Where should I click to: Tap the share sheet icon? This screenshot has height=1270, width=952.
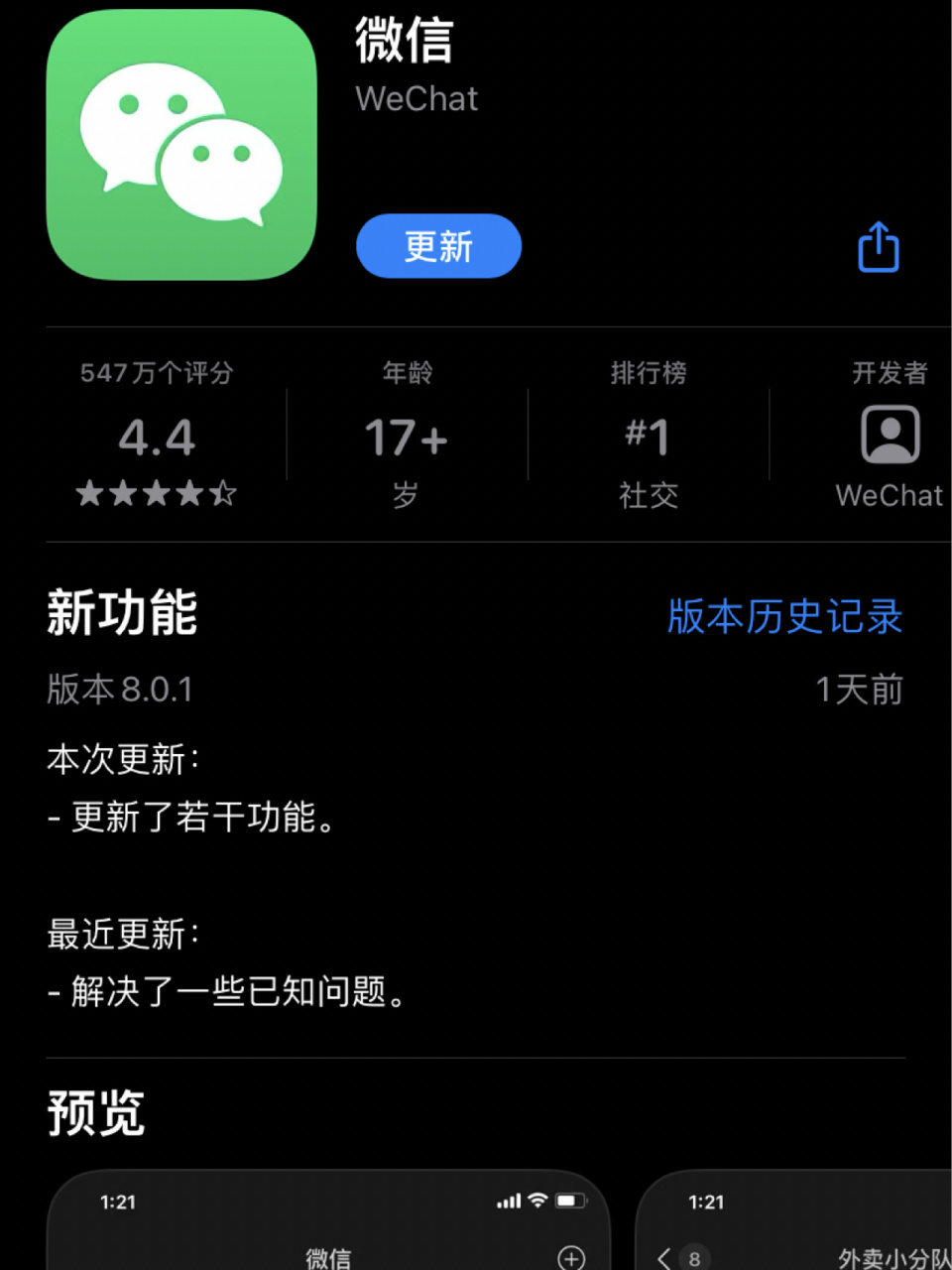pyautogui.click(x=877, y=246)
